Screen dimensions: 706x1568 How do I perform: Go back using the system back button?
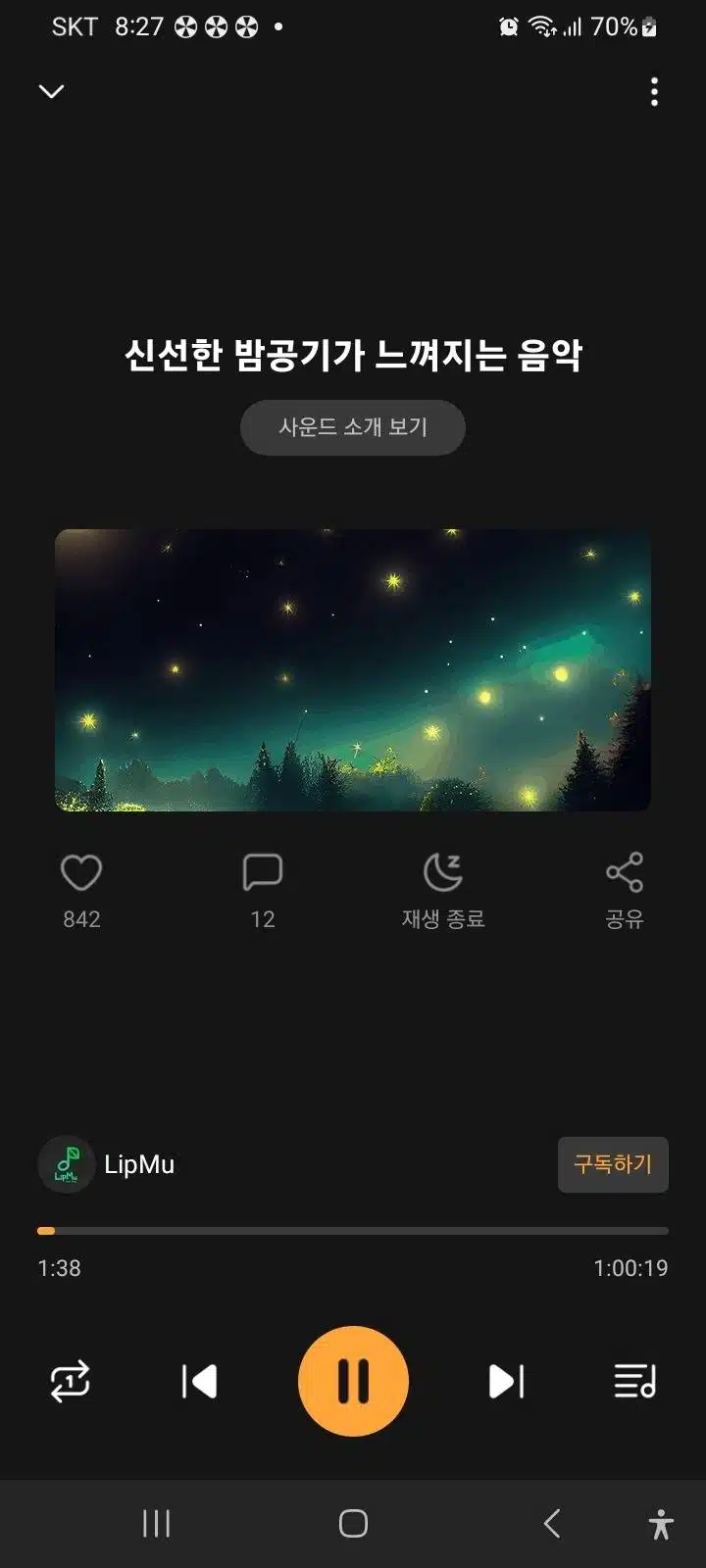click(x=552, y=1524)
